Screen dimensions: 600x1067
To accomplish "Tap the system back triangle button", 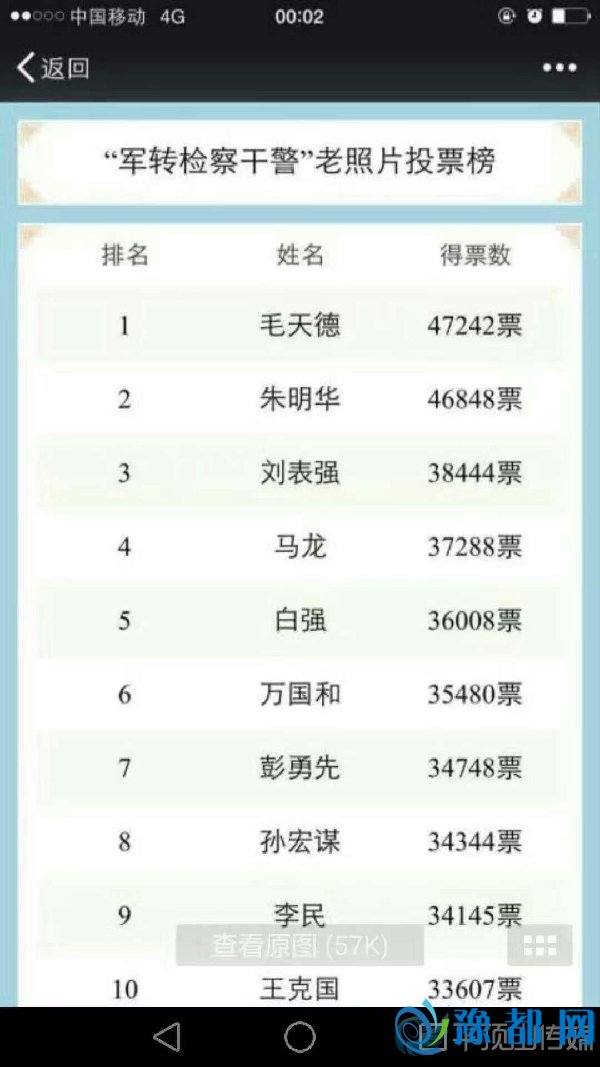I will point(167,1037).
